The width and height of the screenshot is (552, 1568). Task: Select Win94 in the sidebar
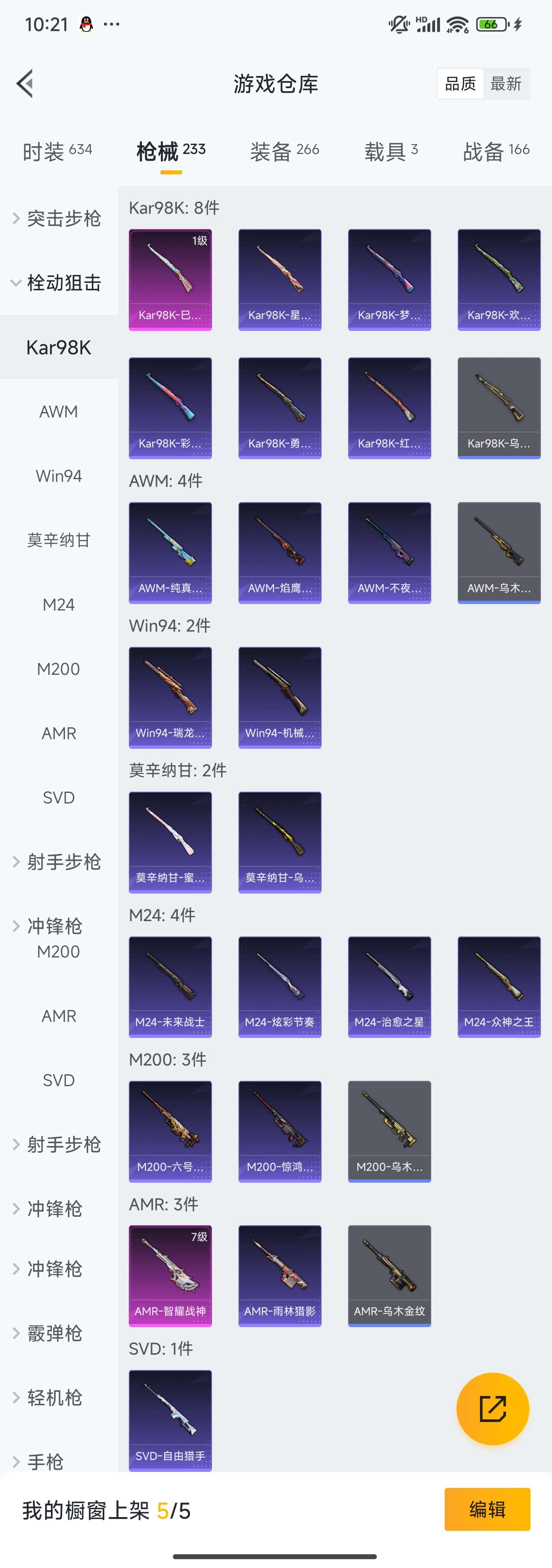59,476
